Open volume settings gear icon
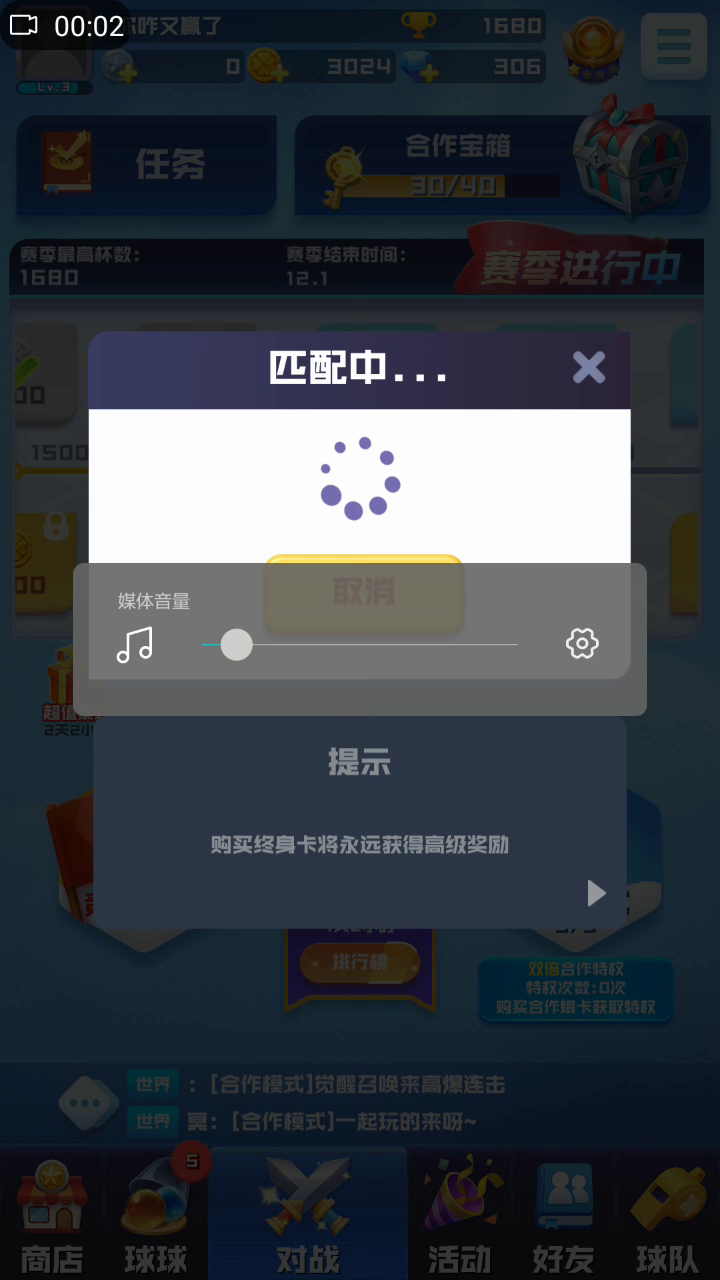The width and height of the screenshot is (720, 1280). point(582,643)
